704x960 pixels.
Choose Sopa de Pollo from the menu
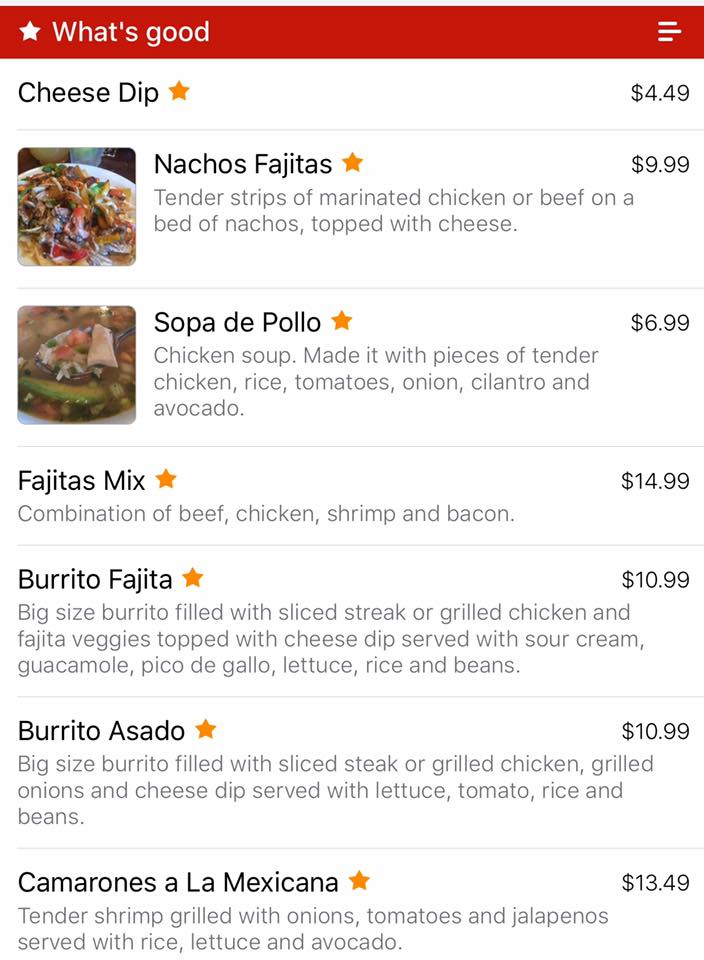pyautogui.click(x=237, y=322)
